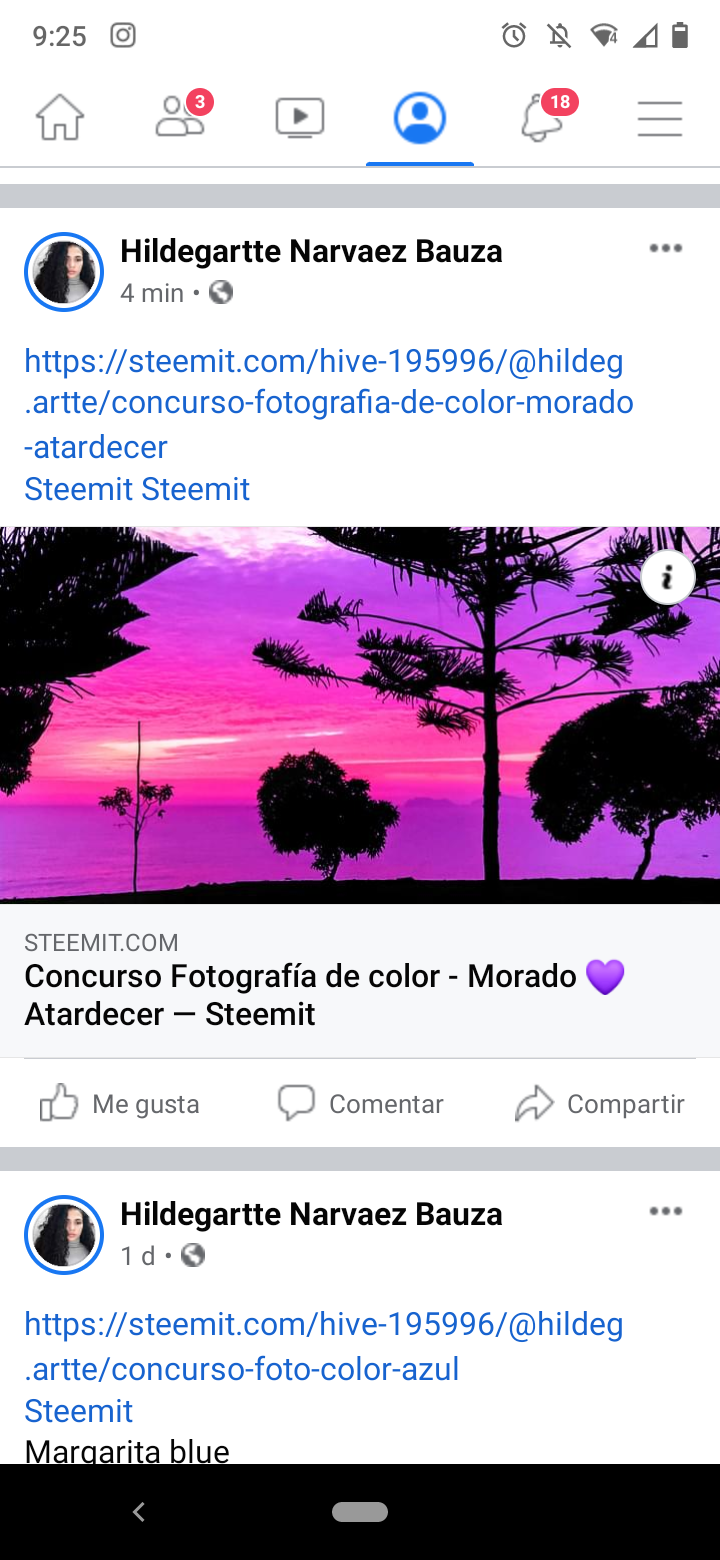Like the purple sunset post with Me gusta
Image resolution: width=720 pixels, height=1560 pixels.
pyautogui.click(x=120, y=1104)
